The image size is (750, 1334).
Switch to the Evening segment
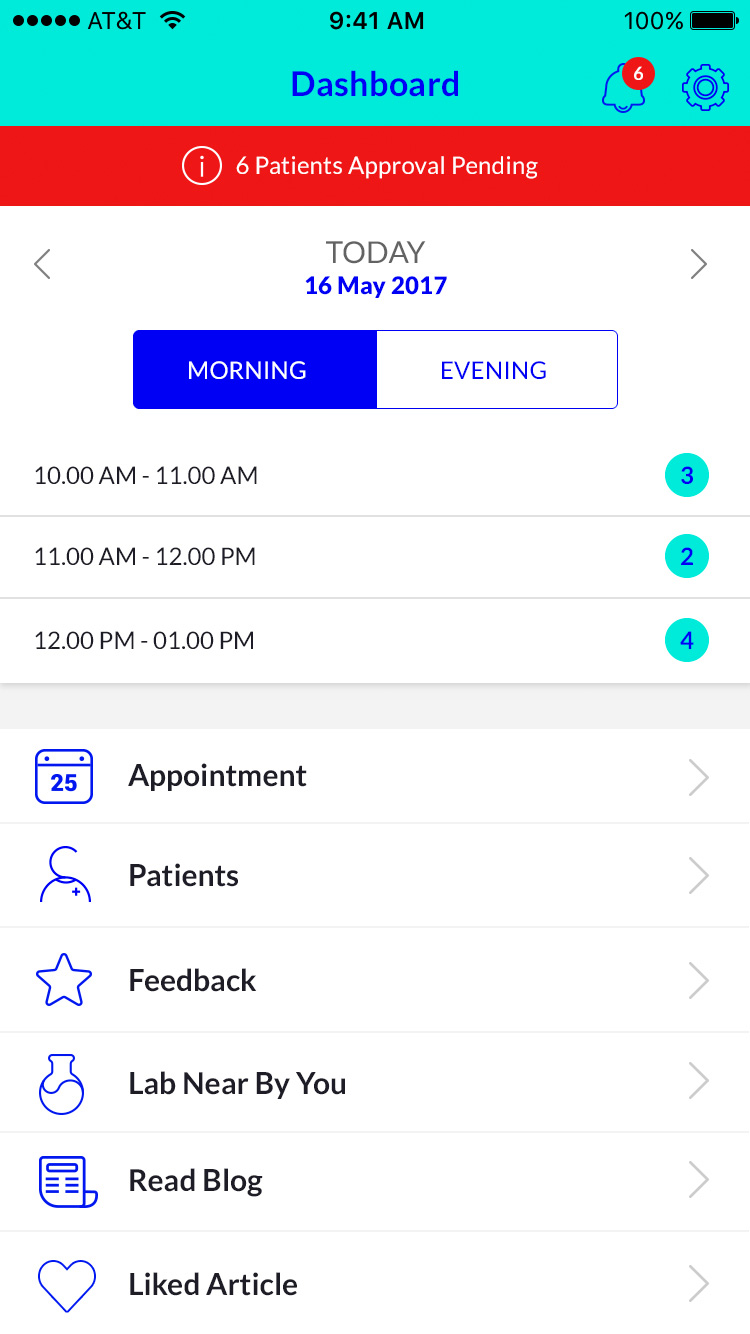[496, 370]
